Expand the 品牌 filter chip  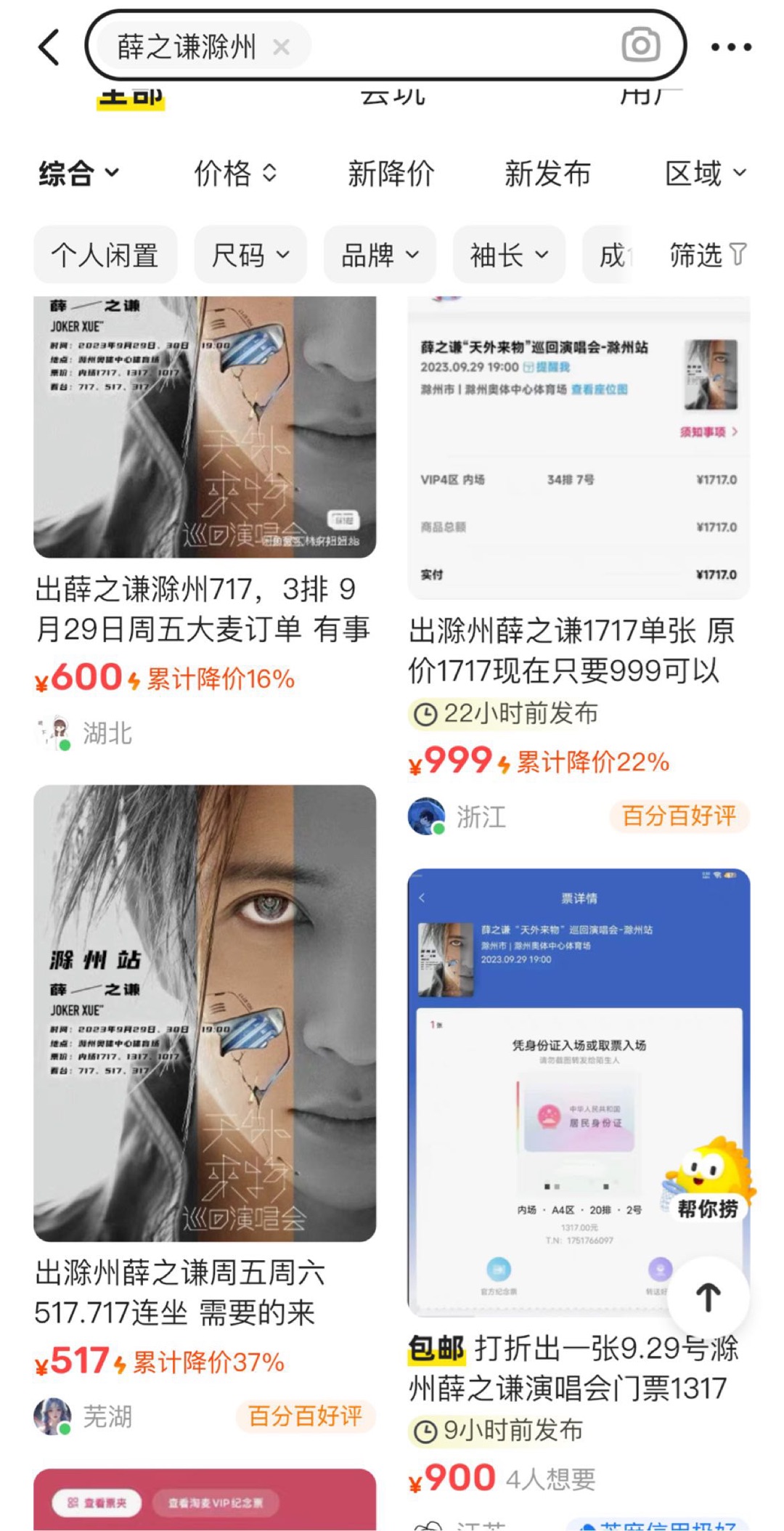pyautogui.click(x=380, y=255)
